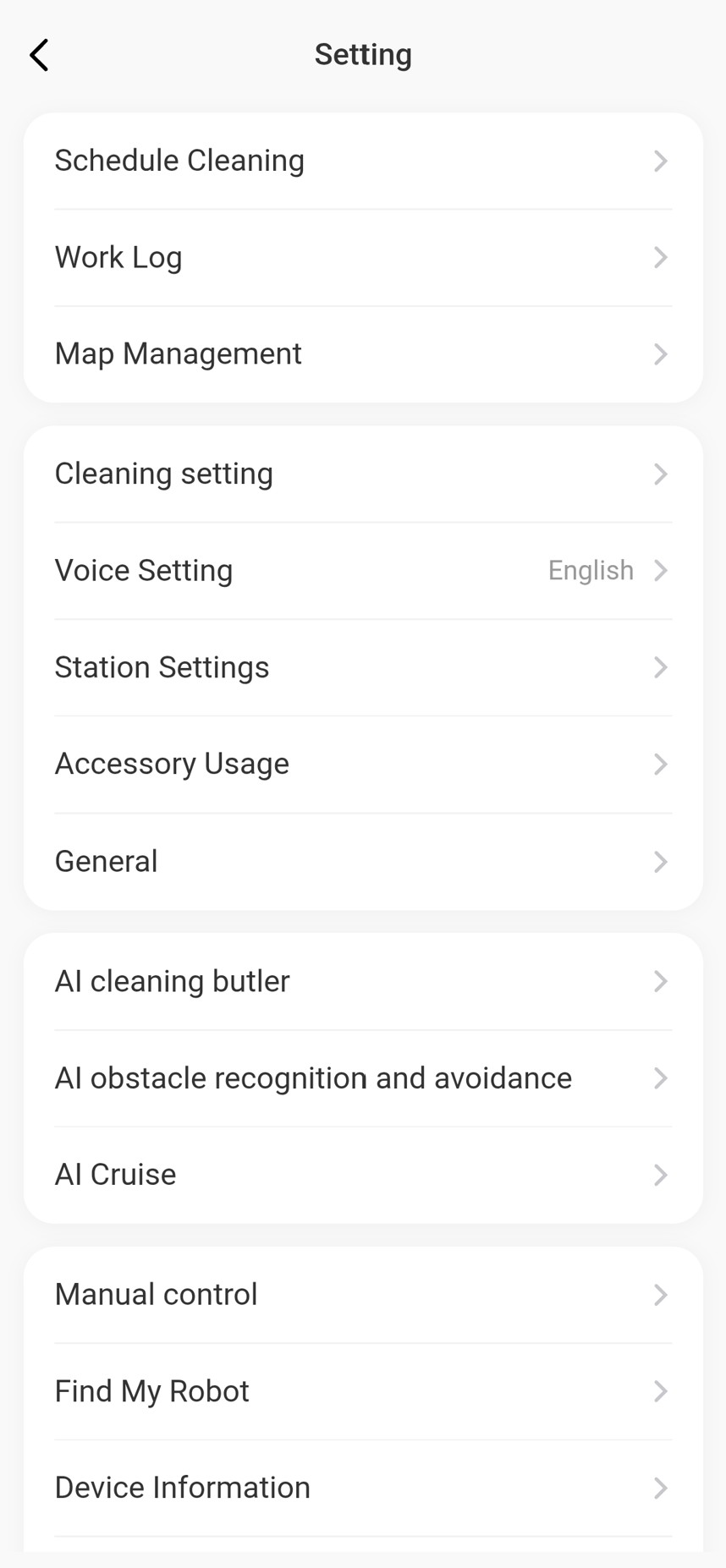Go to Cleaning setting

pyautogui.click(x=362, y=474)
